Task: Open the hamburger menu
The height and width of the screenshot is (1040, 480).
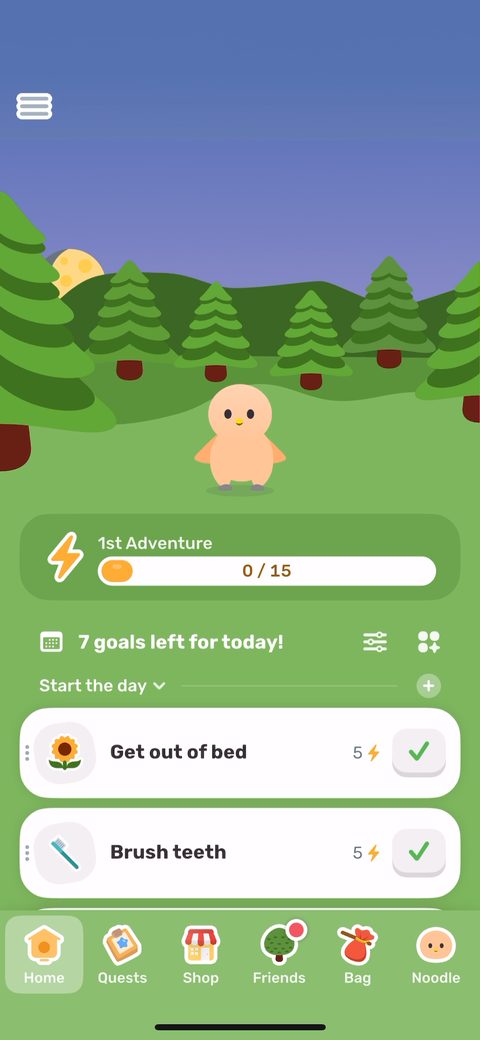Action: 34,106
